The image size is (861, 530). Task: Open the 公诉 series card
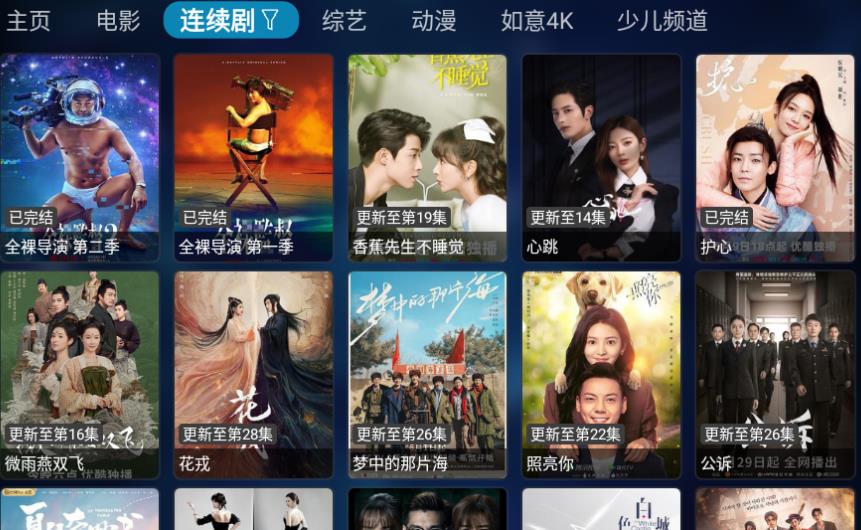coord(775,374)
